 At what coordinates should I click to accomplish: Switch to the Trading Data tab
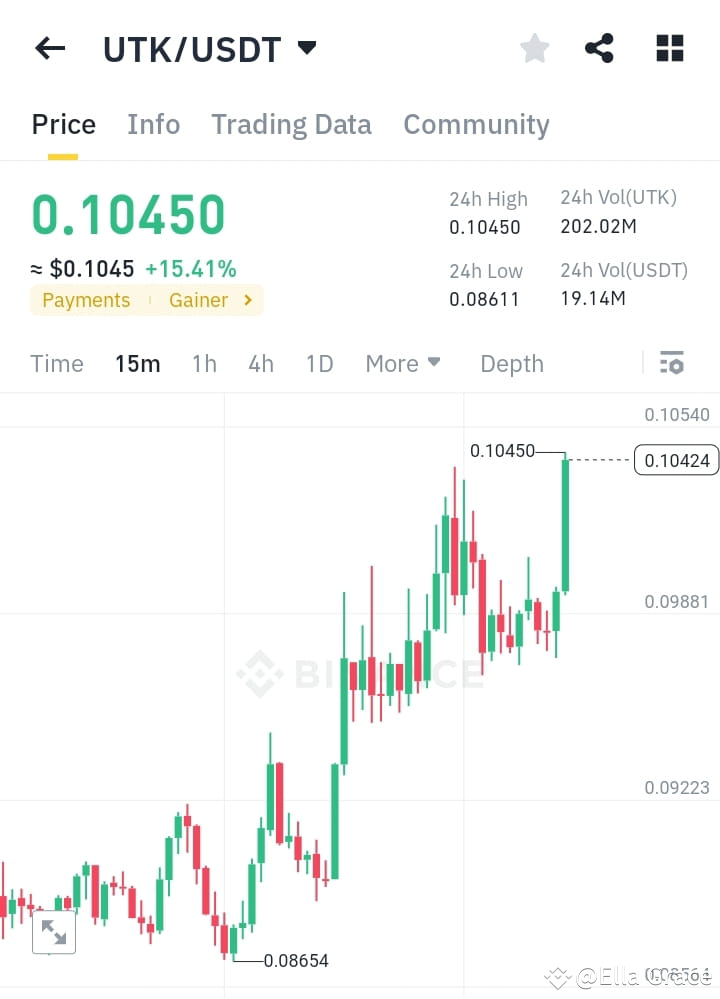pos(291,124)
